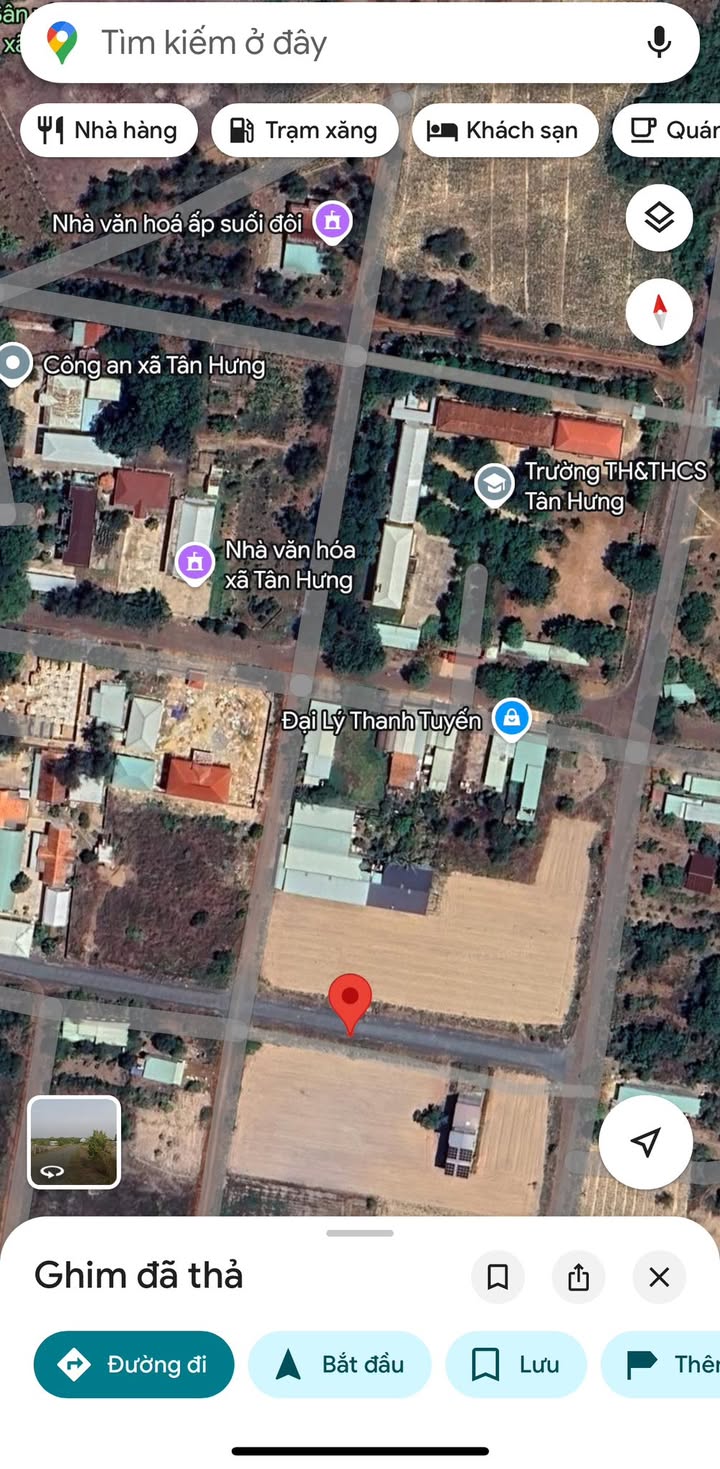The width and height of the screenshot is (720, 1469).
Task: Filter by Trạm xăng chip
Action: [x=305, y=130]
